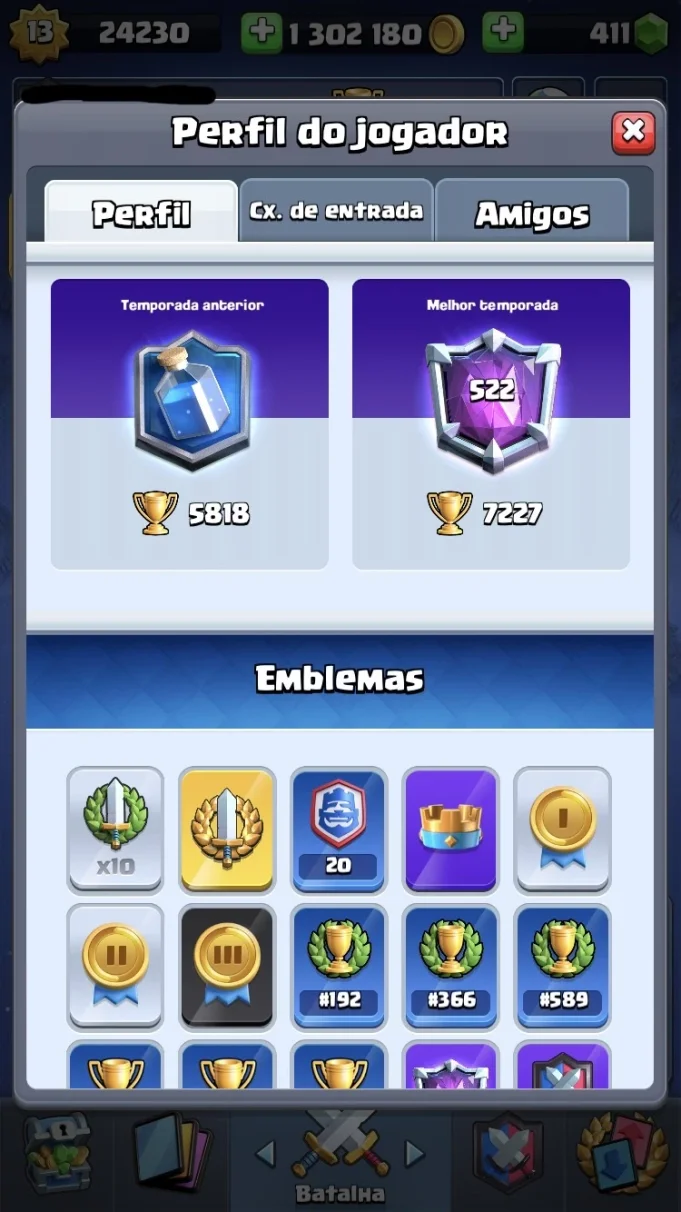Tap the green plus next to gems
This screenshot has width=681, height=1212.
[503, 33]
